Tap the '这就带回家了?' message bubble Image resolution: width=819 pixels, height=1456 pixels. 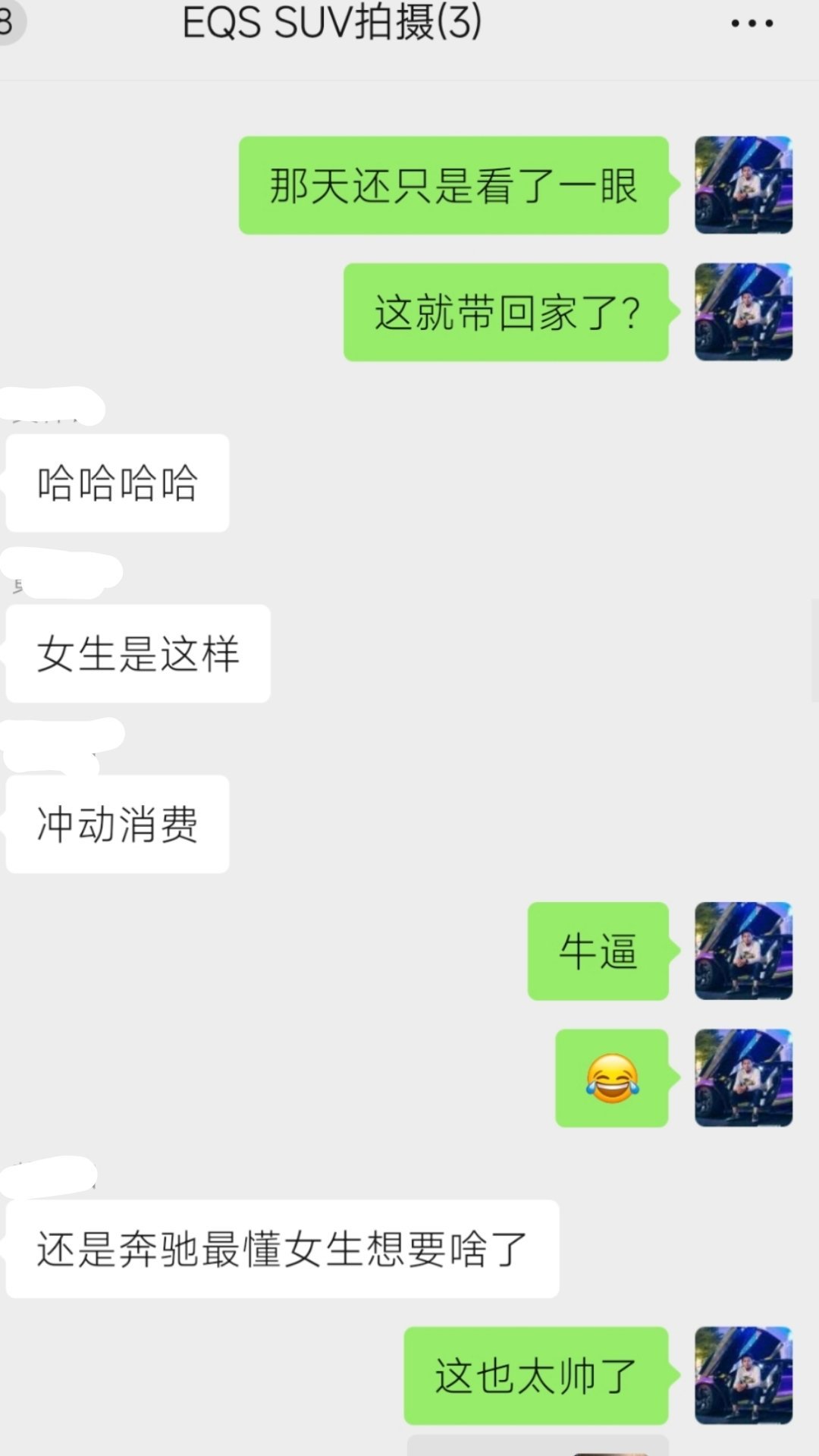tap(506, 313)
